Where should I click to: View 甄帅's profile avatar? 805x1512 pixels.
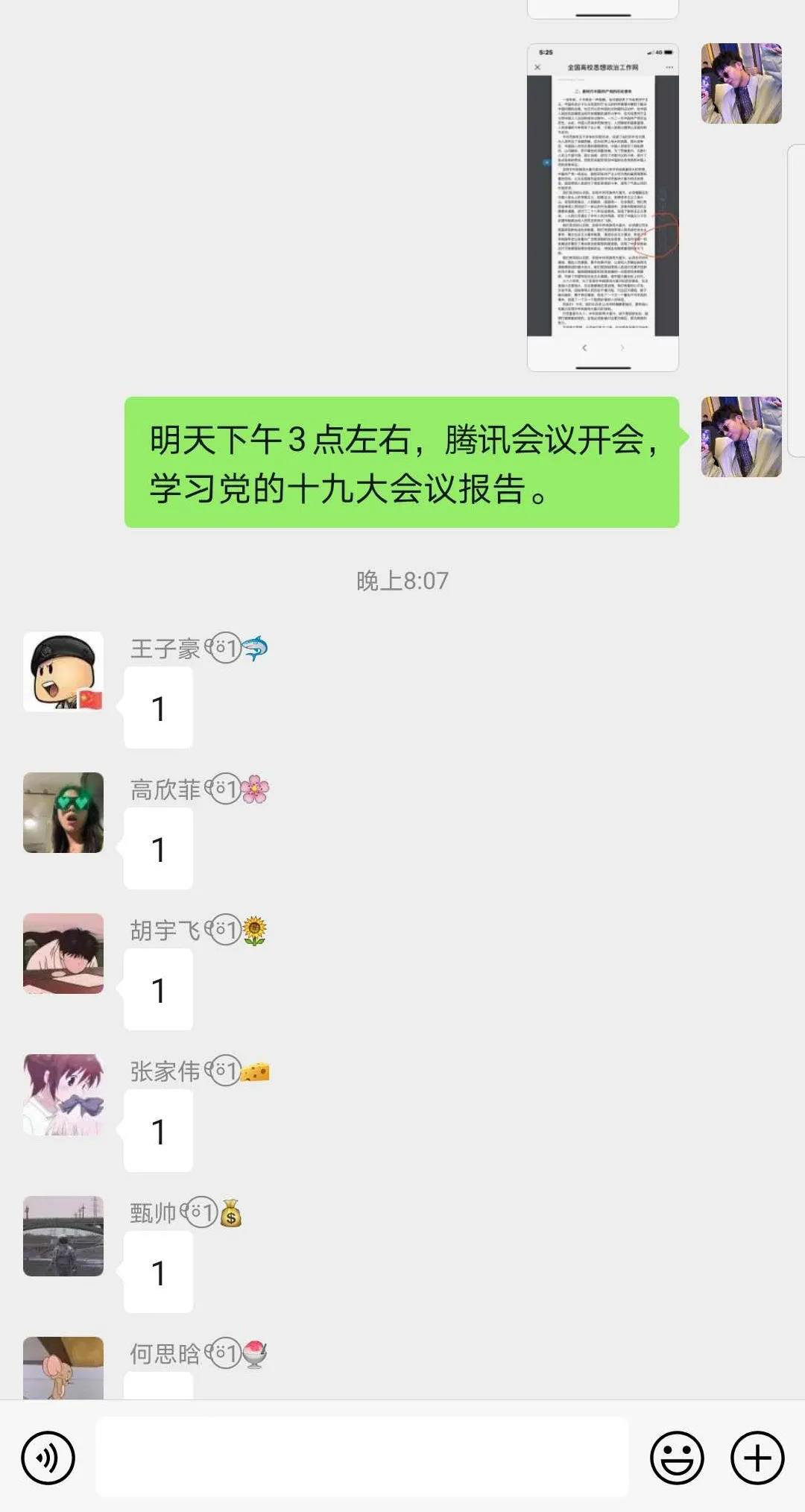point(63,1236)
